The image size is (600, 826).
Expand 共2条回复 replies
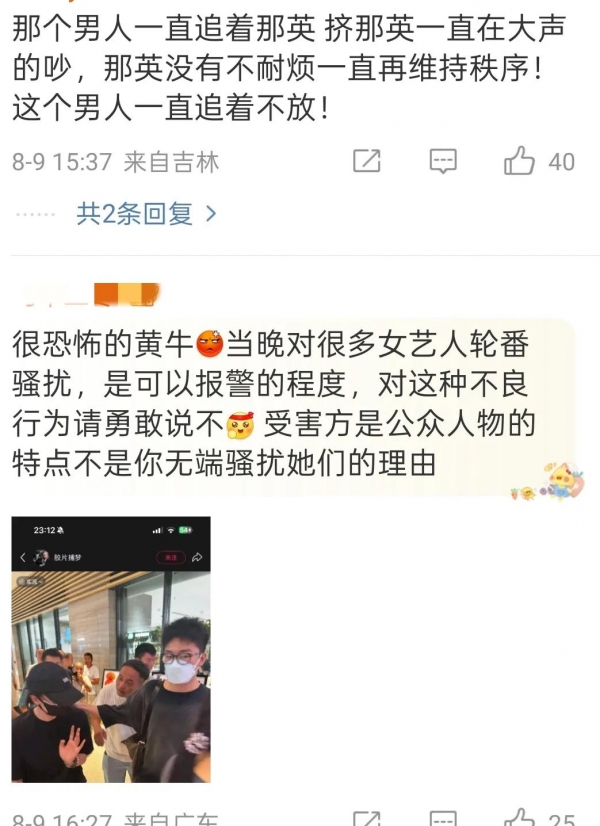point(146,213)
